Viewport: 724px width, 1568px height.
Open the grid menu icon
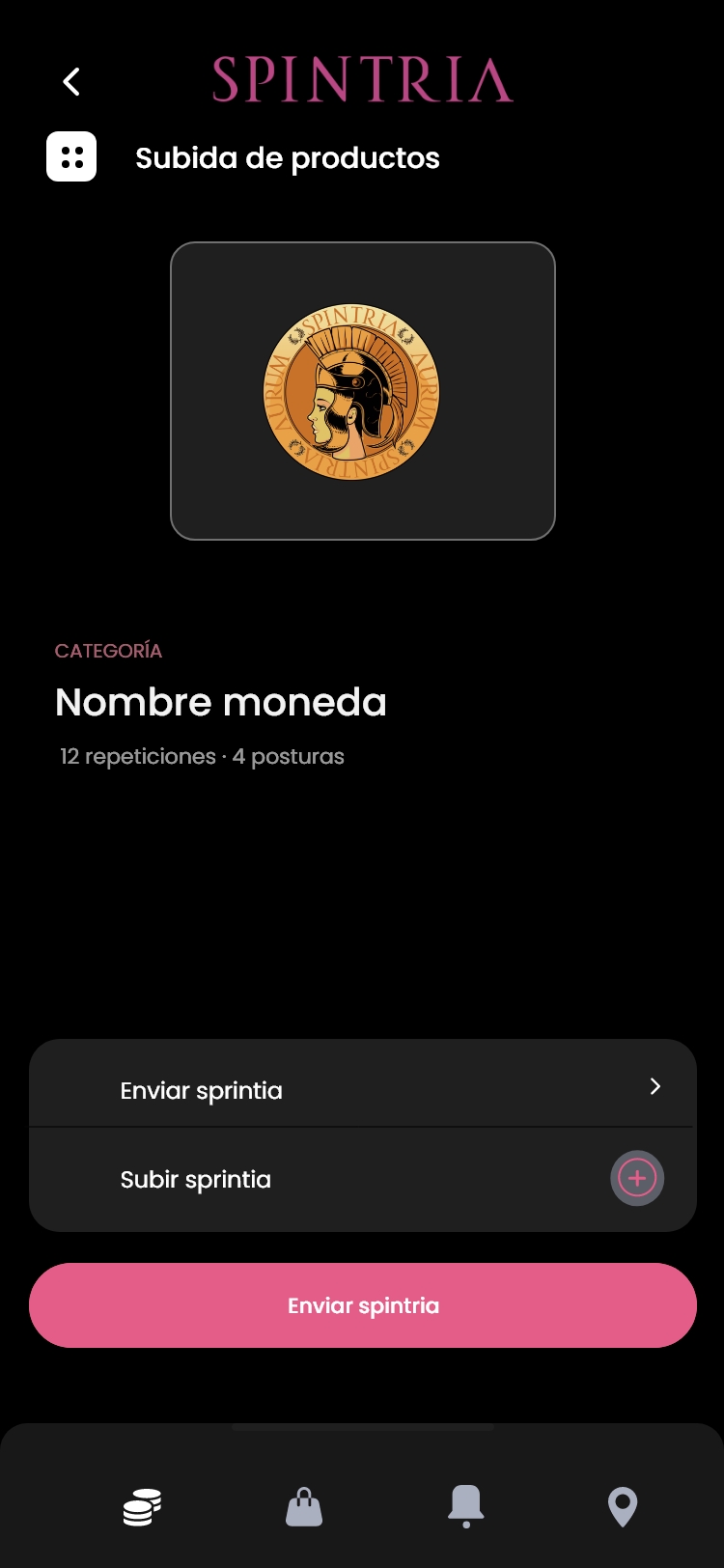coord(71,156)
